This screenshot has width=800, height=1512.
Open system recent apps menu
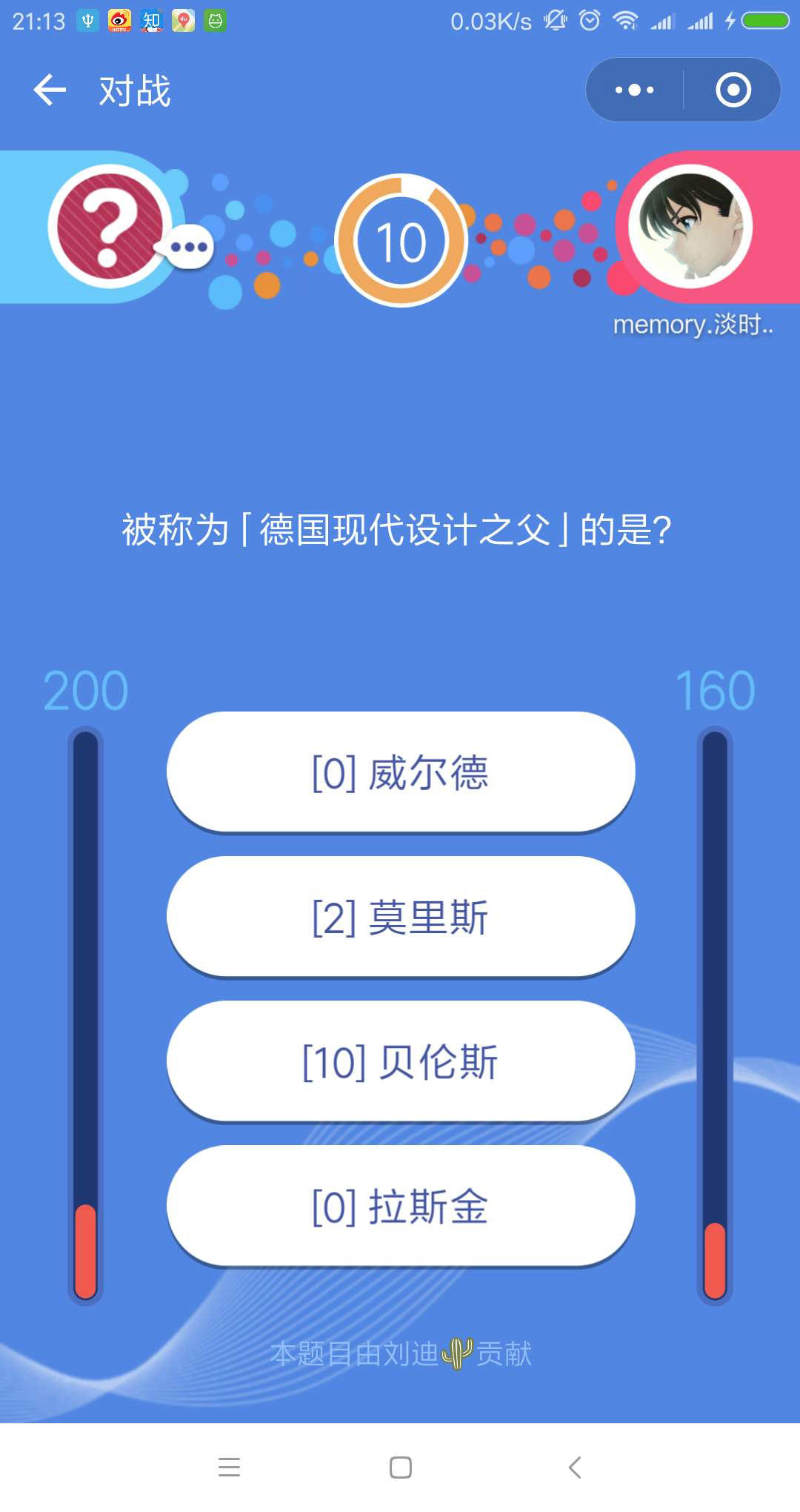(229, 1467)
